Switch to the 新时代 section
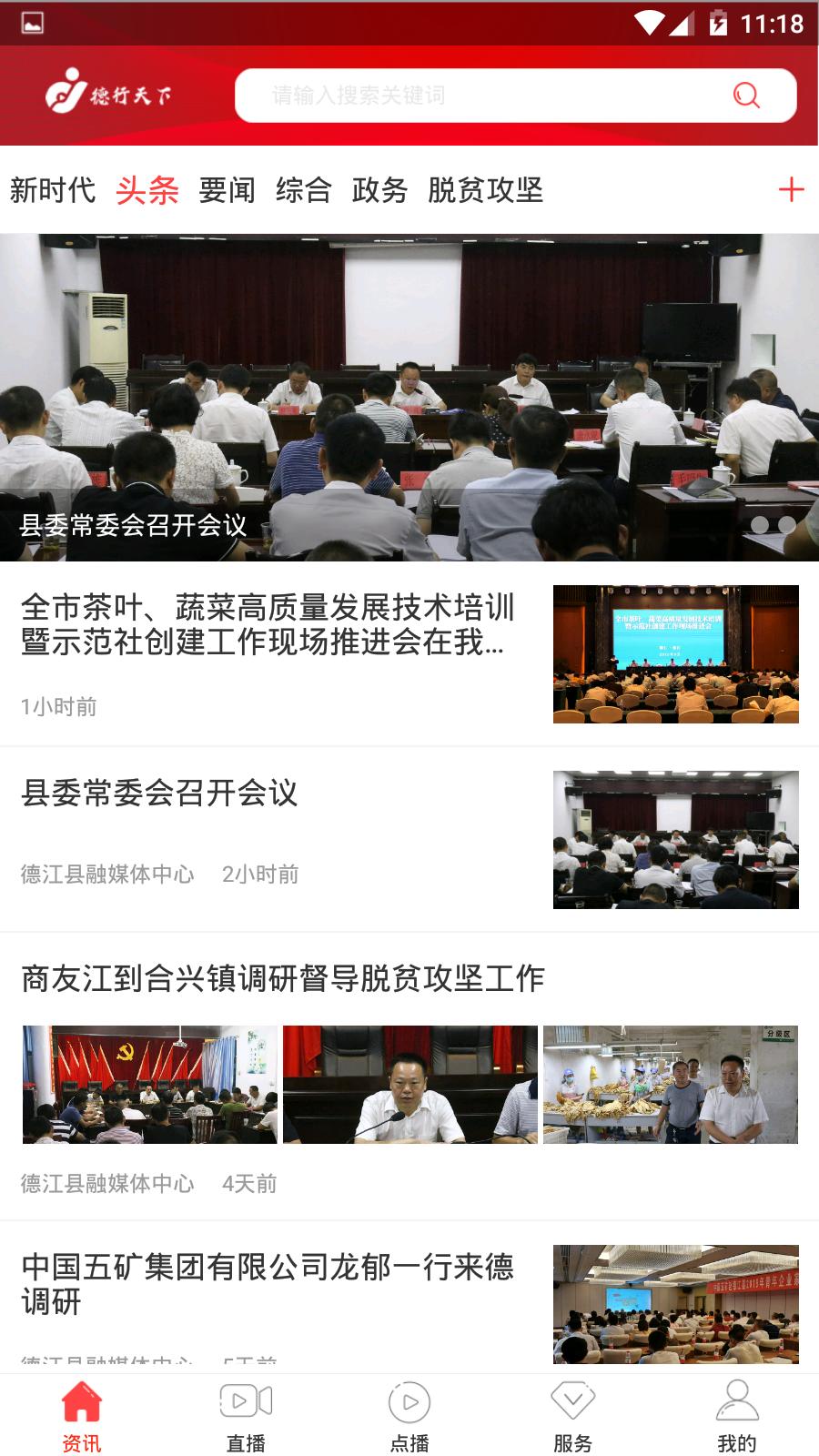 coord(51,188)
